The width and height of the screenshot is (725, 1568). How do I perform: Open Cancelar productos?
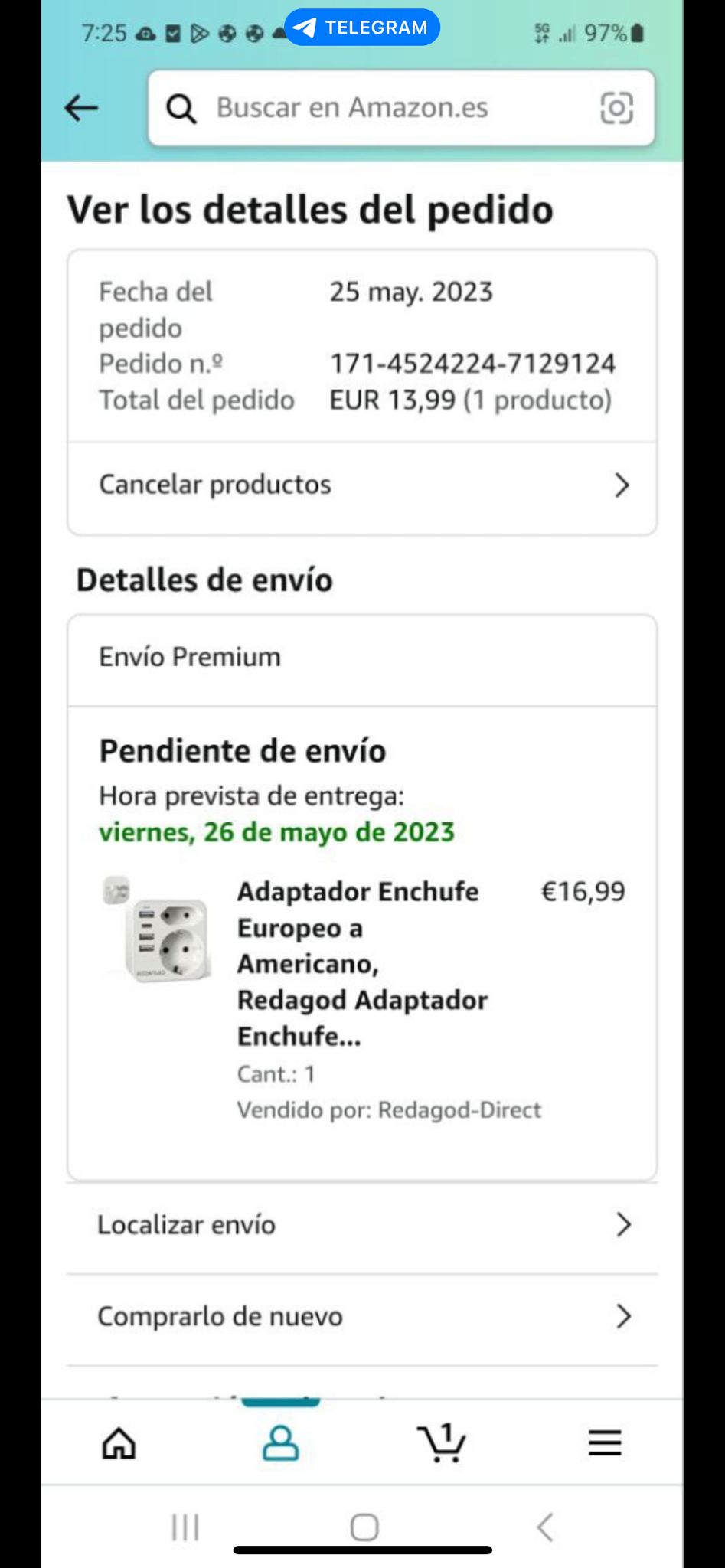[361, 485]
